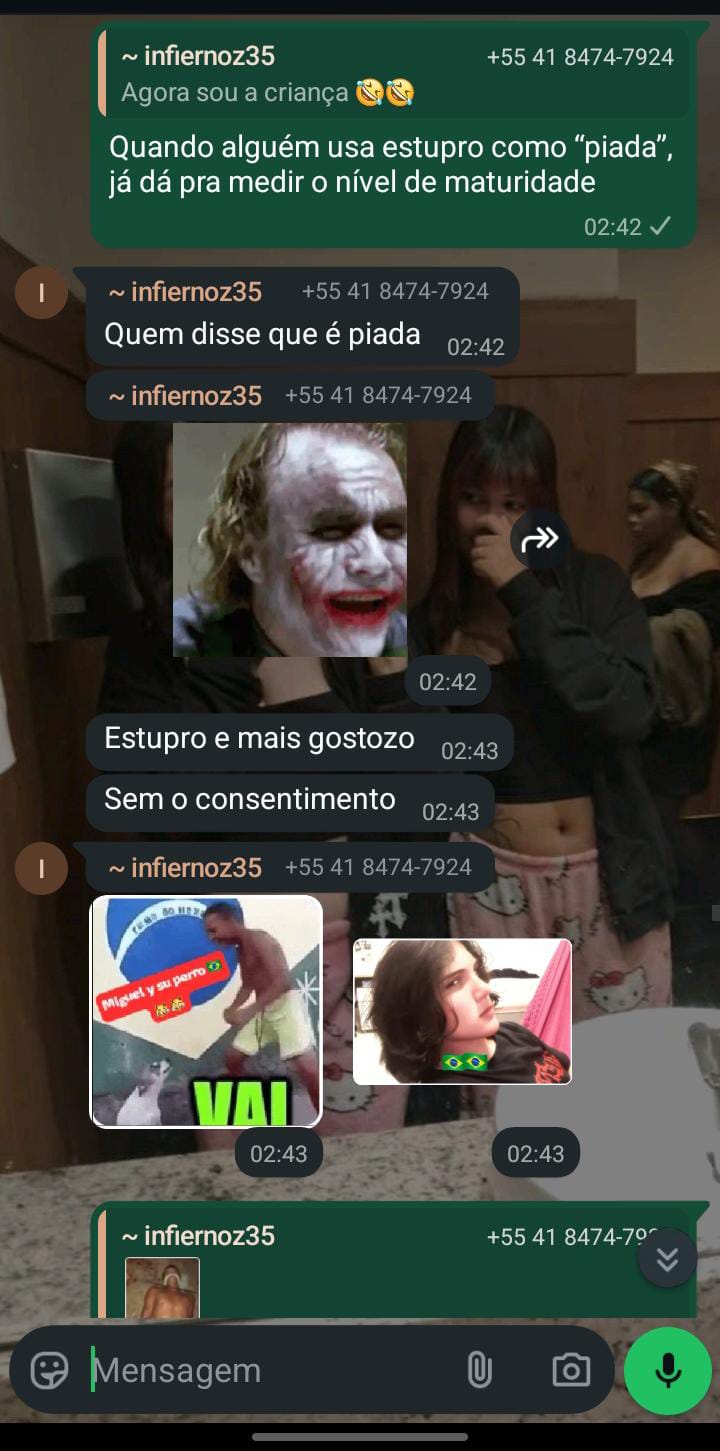Forward the Joker sticker using the arrow icon

coord(540,540)
